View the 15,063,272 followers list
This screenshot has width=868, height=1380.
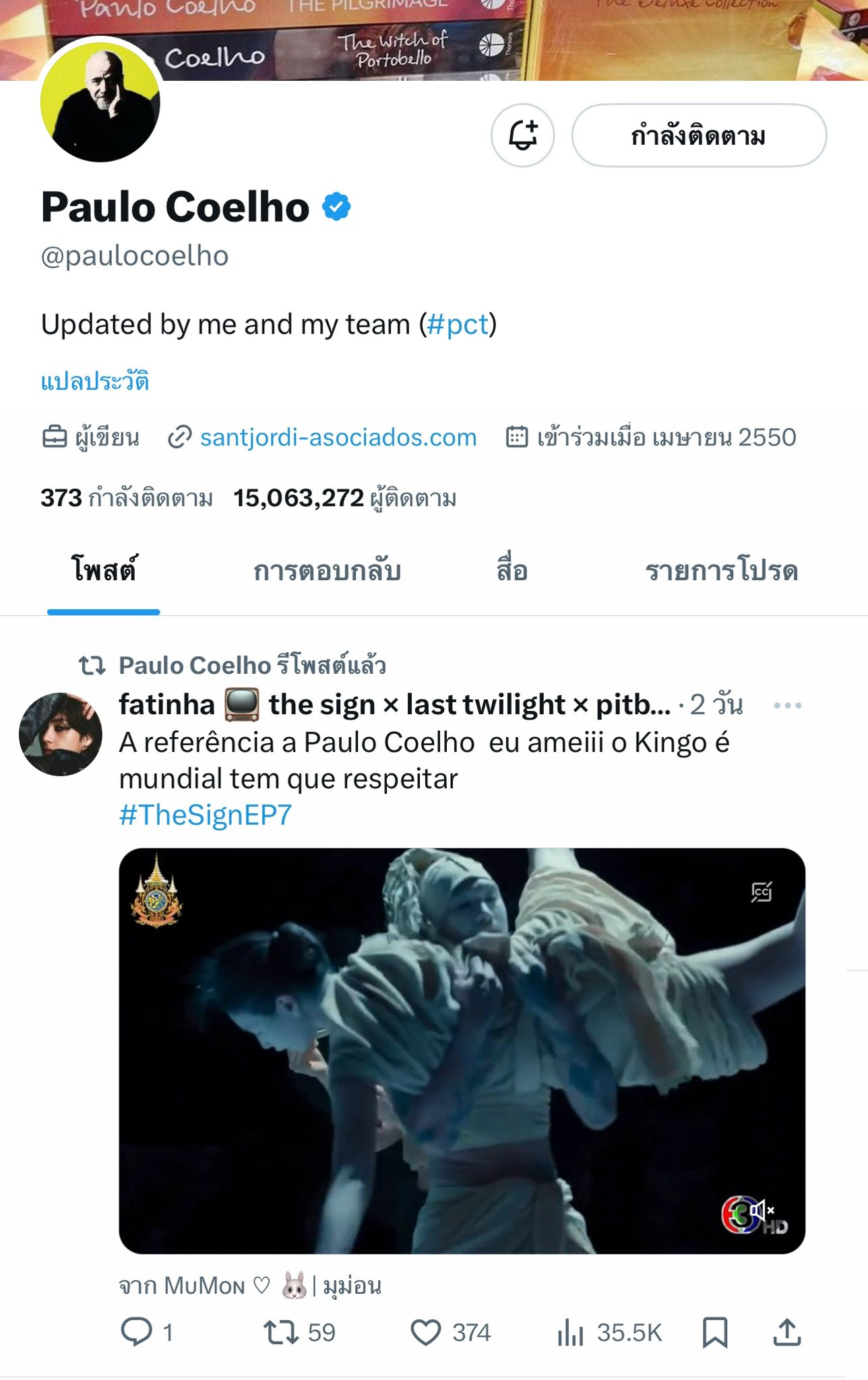(344, 498)
